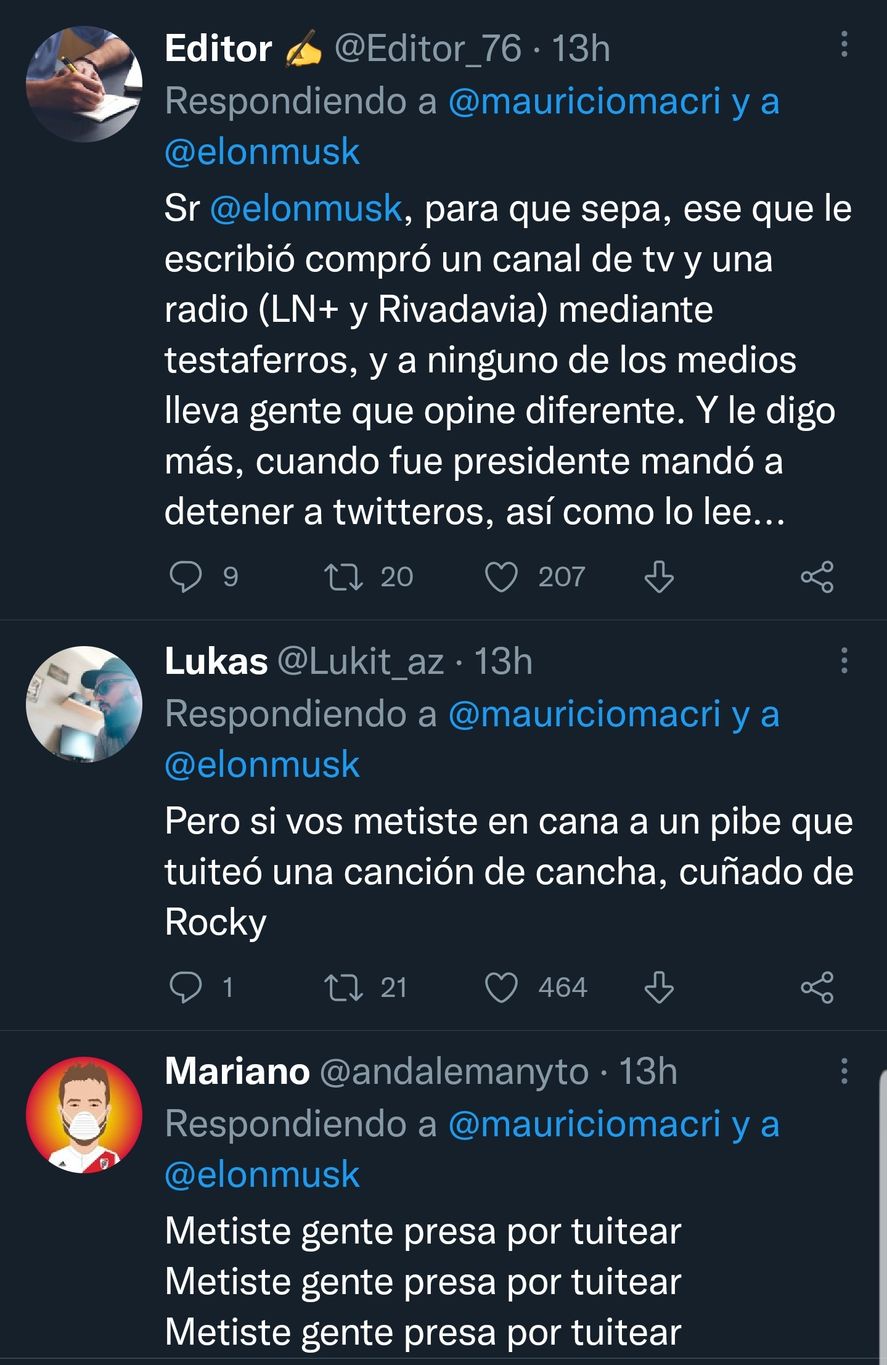Open overflow menu on Mariano's tweet

(x=844, y=1071)
